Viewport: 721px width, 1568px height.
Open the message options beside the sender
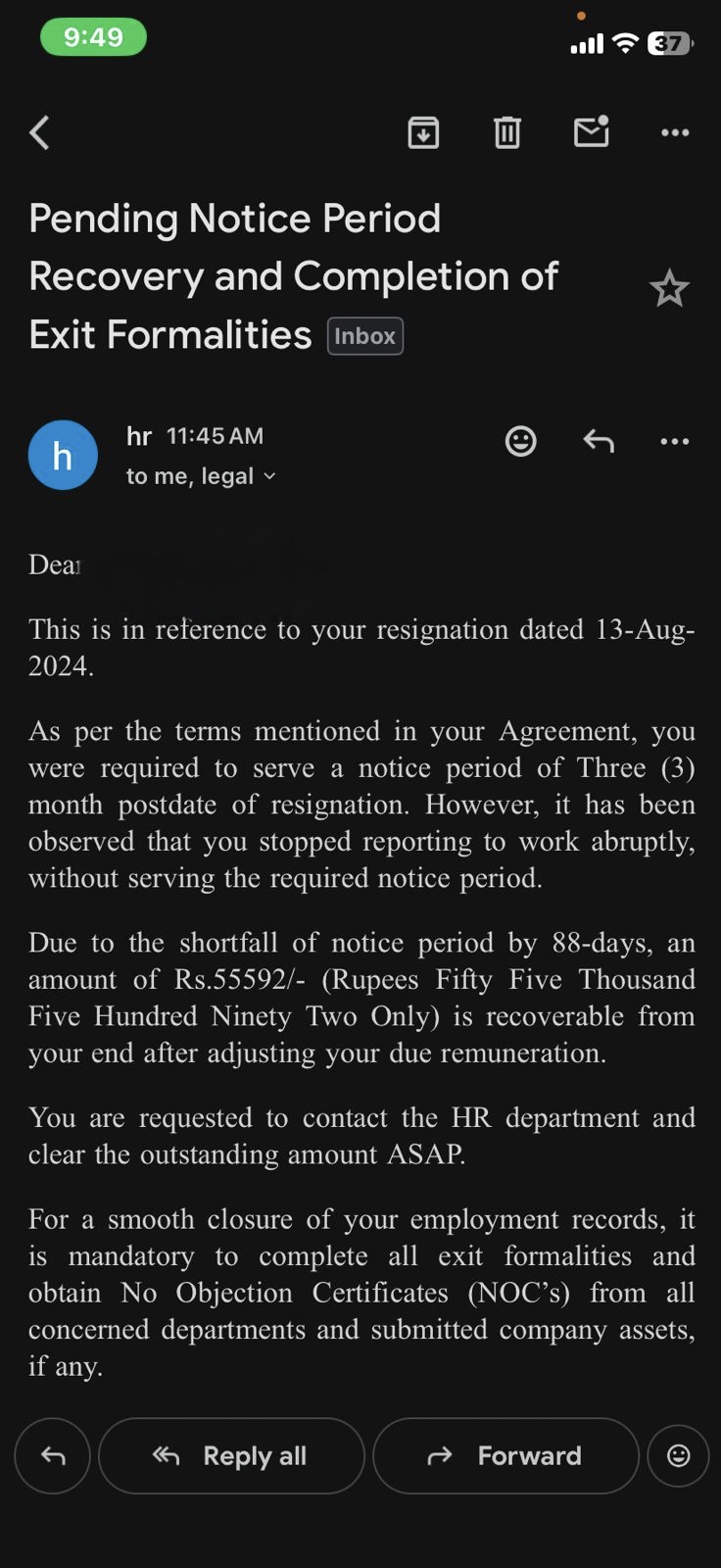[675, 442]
